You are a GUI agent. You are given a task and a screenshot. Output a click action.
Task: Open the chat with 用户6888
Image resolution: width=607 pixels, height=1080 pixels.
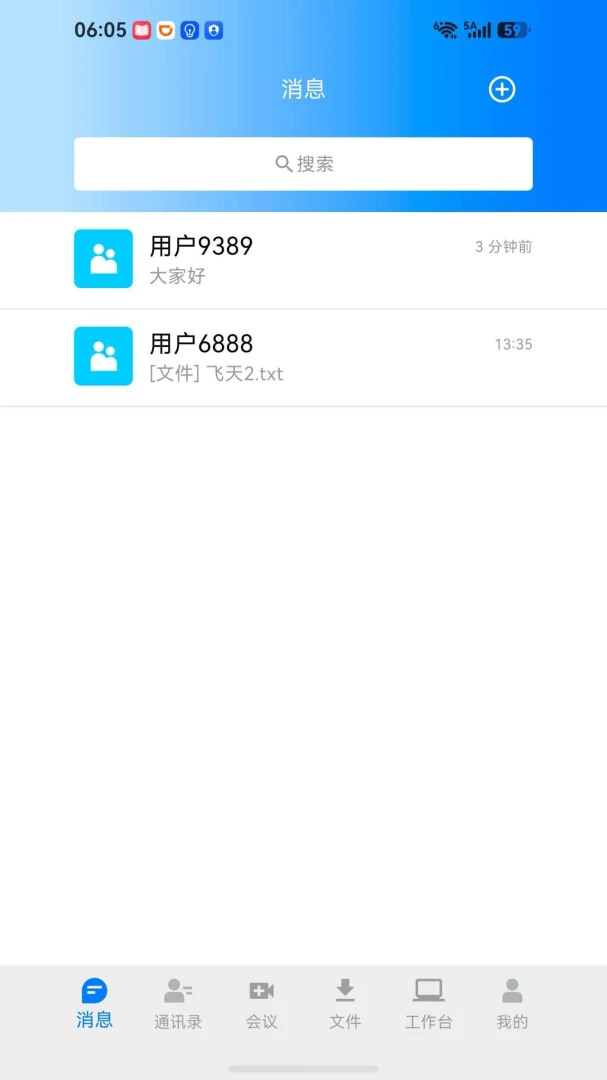[x=303, y=357]
